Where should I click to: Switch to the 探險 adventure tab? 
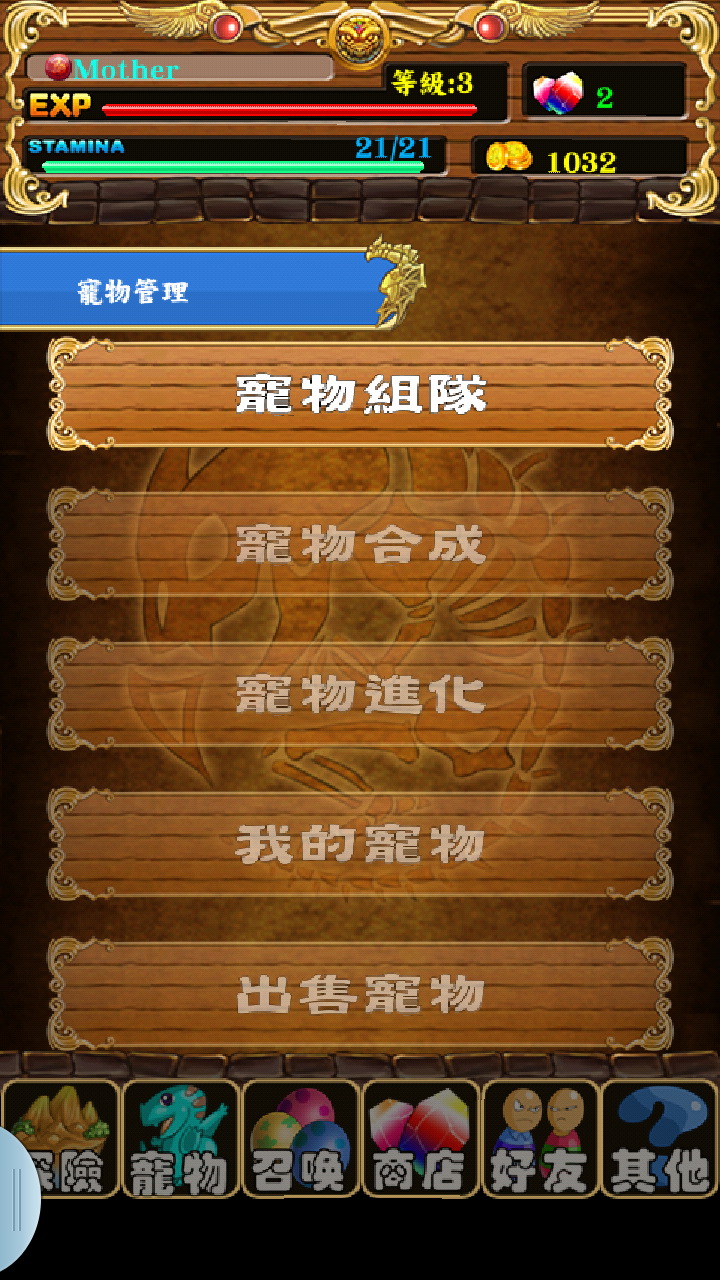tap(62, 1140)
